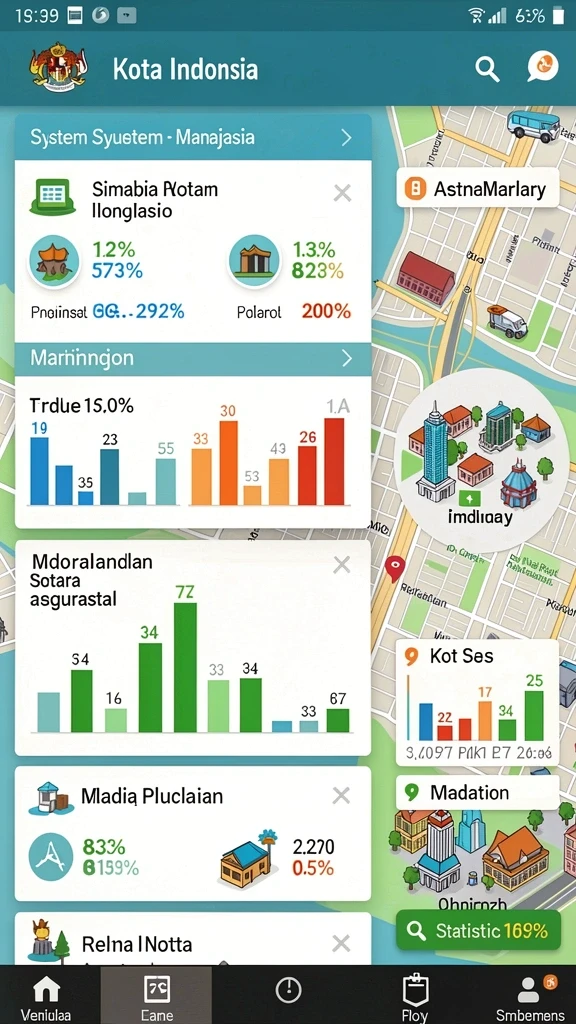Switch to the Eame tab

pos(156,996)
